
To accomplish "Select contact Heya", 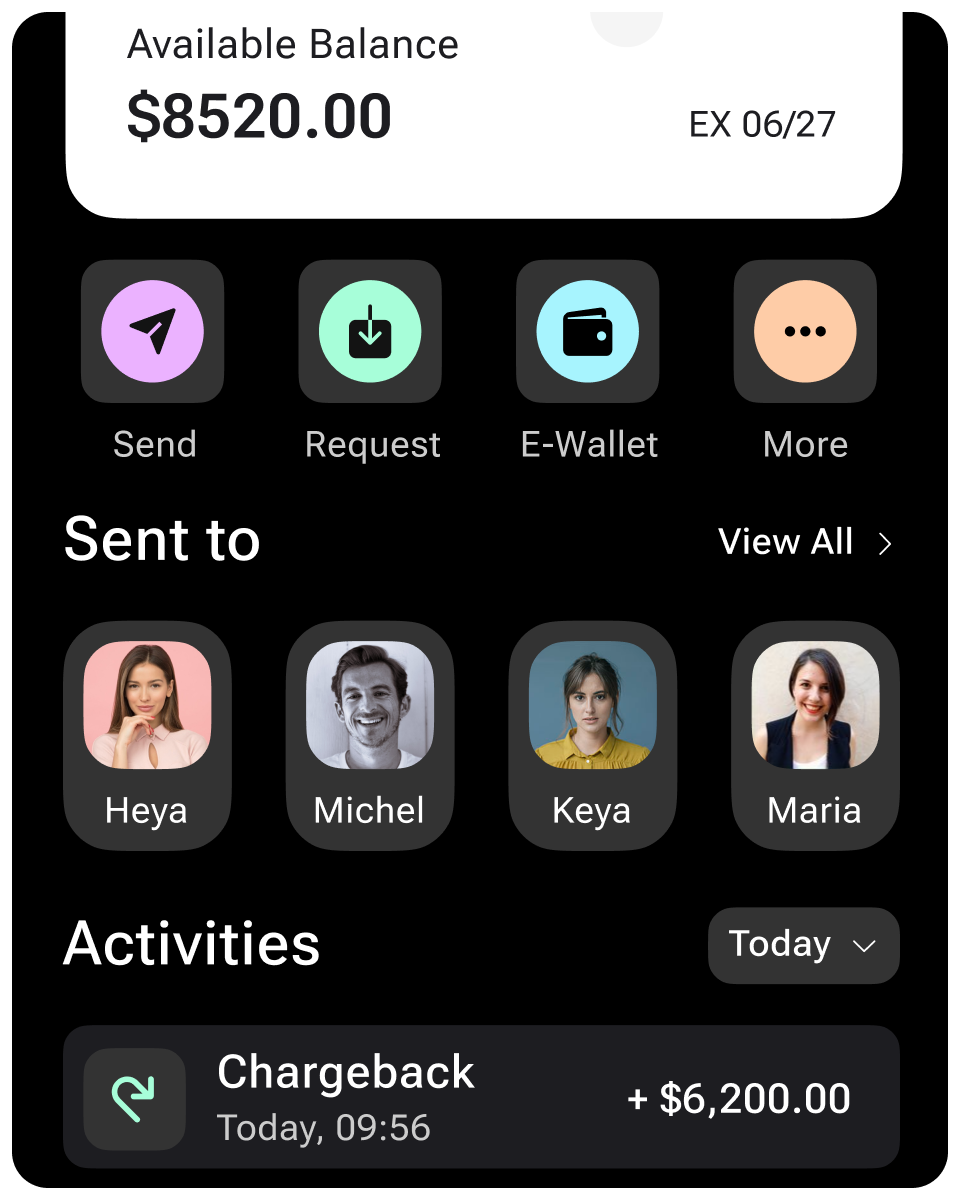I will pyautogui.click(x=147, y=735).
